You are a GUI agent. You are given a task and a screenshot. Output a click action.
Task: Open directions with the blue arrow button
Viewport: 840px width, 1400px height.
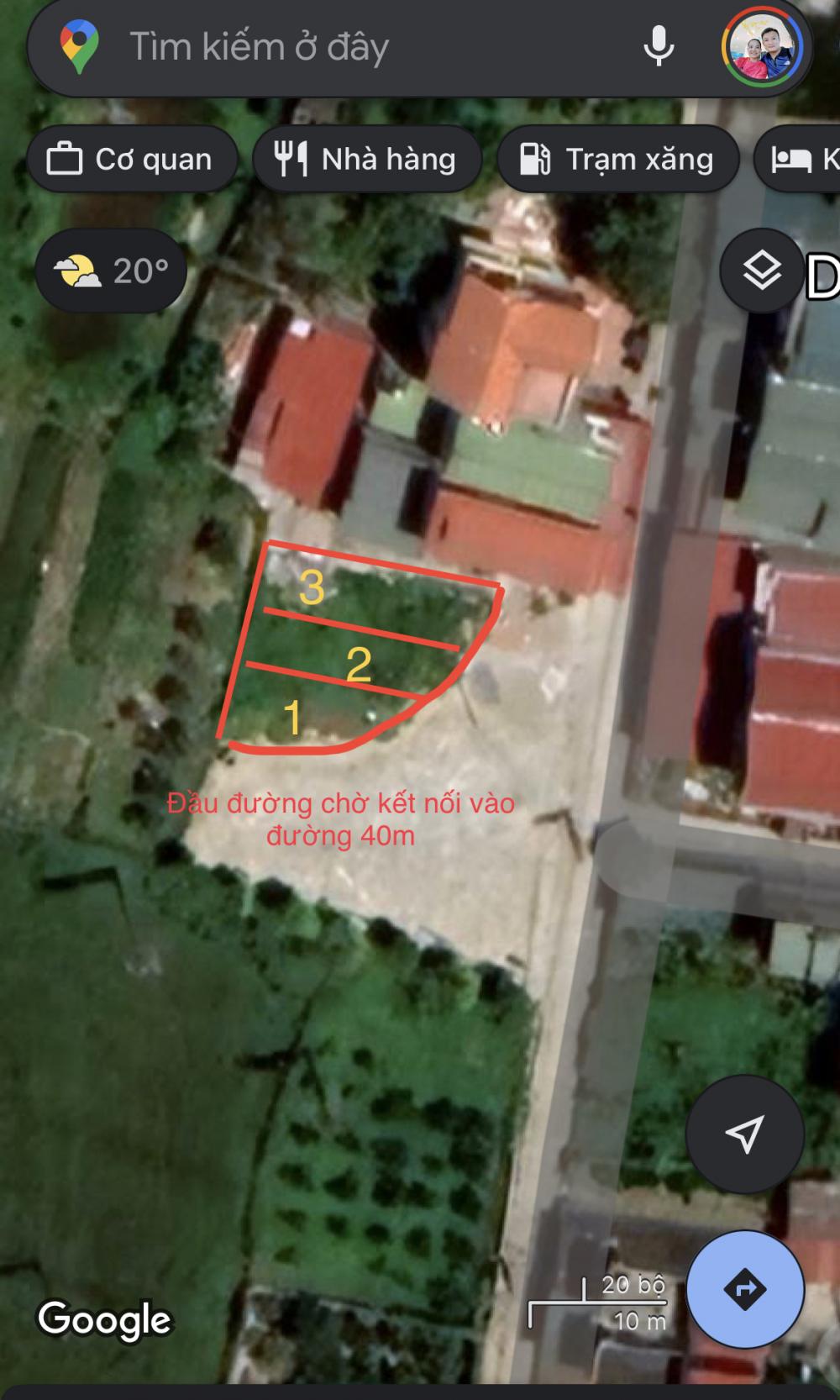point(744,1289)
